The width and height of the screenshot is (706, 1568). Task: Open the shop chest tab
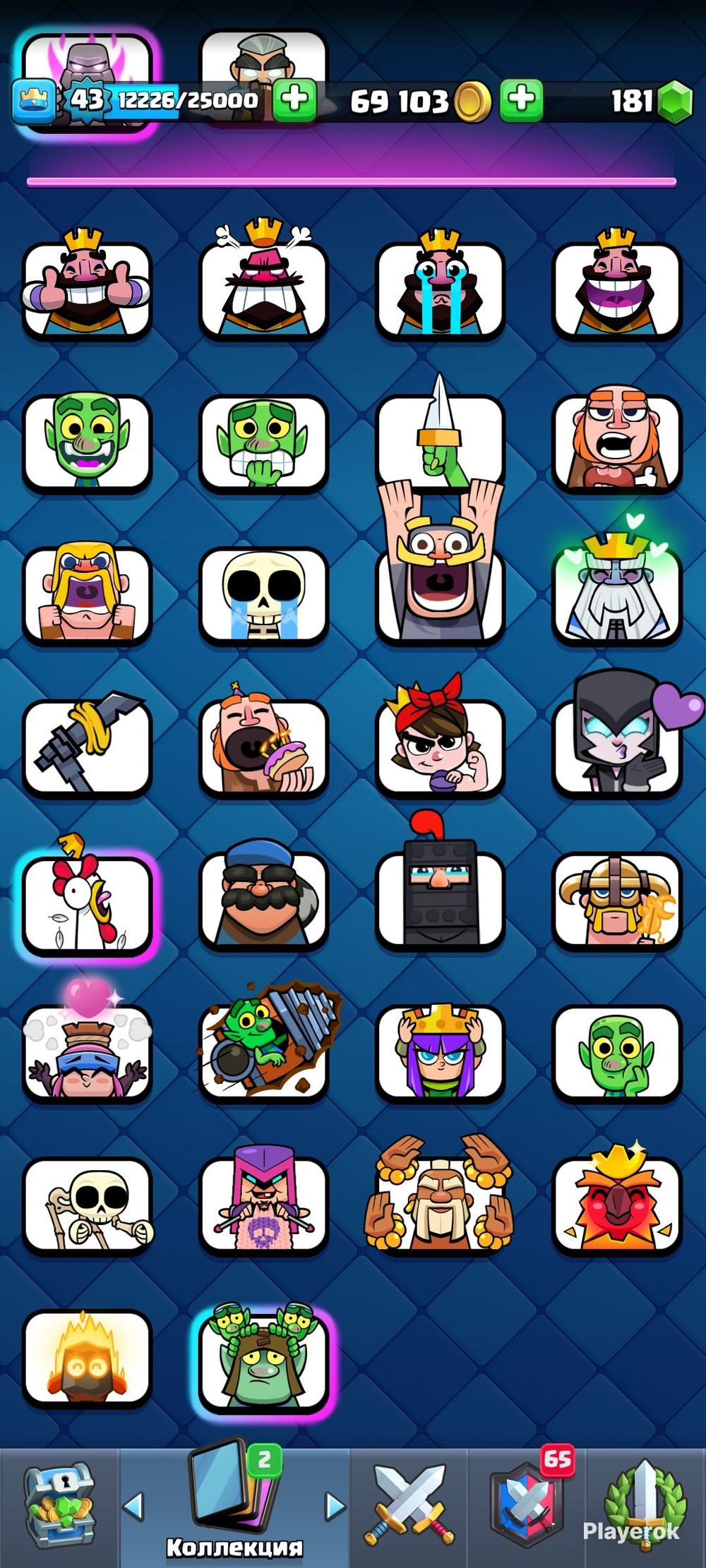coord(59,1504)
